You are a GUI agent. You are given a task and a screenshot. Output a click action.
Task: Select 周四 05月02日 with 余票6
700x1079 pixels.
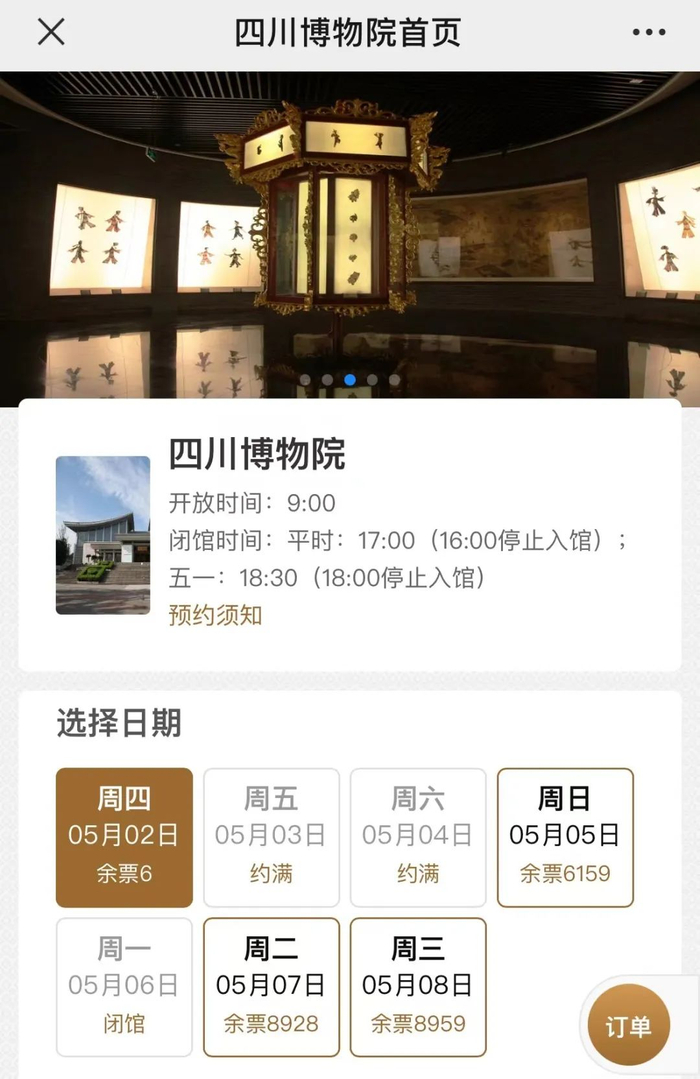click(x=124, y=837)
